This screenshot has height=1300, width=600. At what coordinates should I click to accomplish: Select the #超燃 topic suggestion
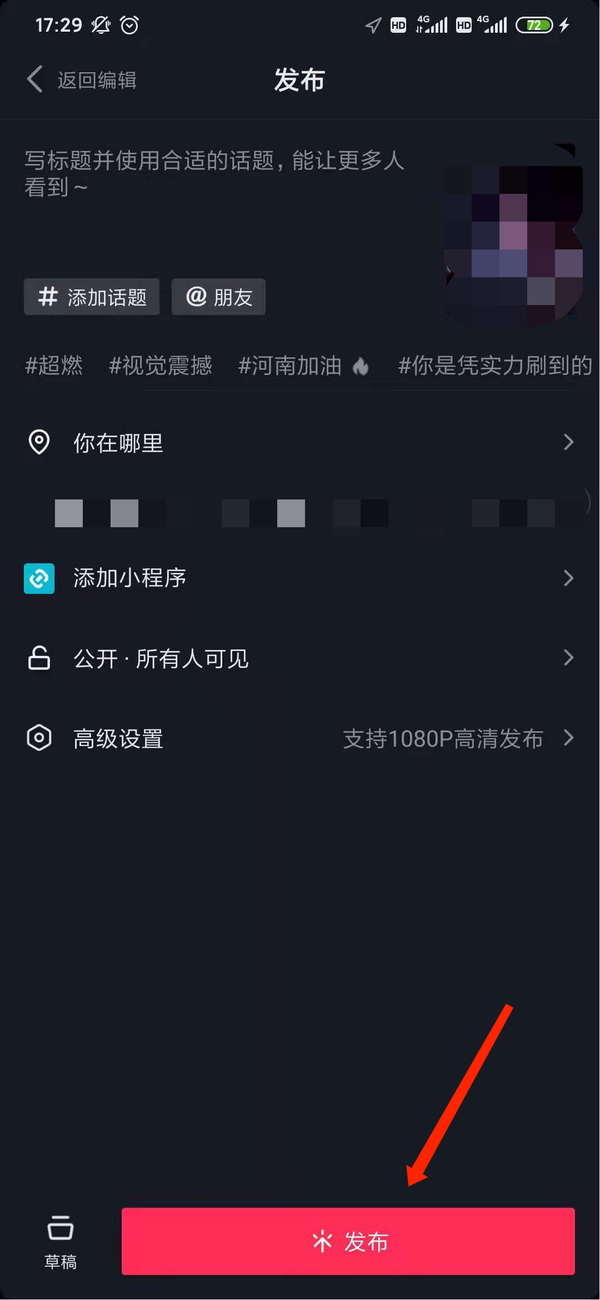click(x=54, y=366)
